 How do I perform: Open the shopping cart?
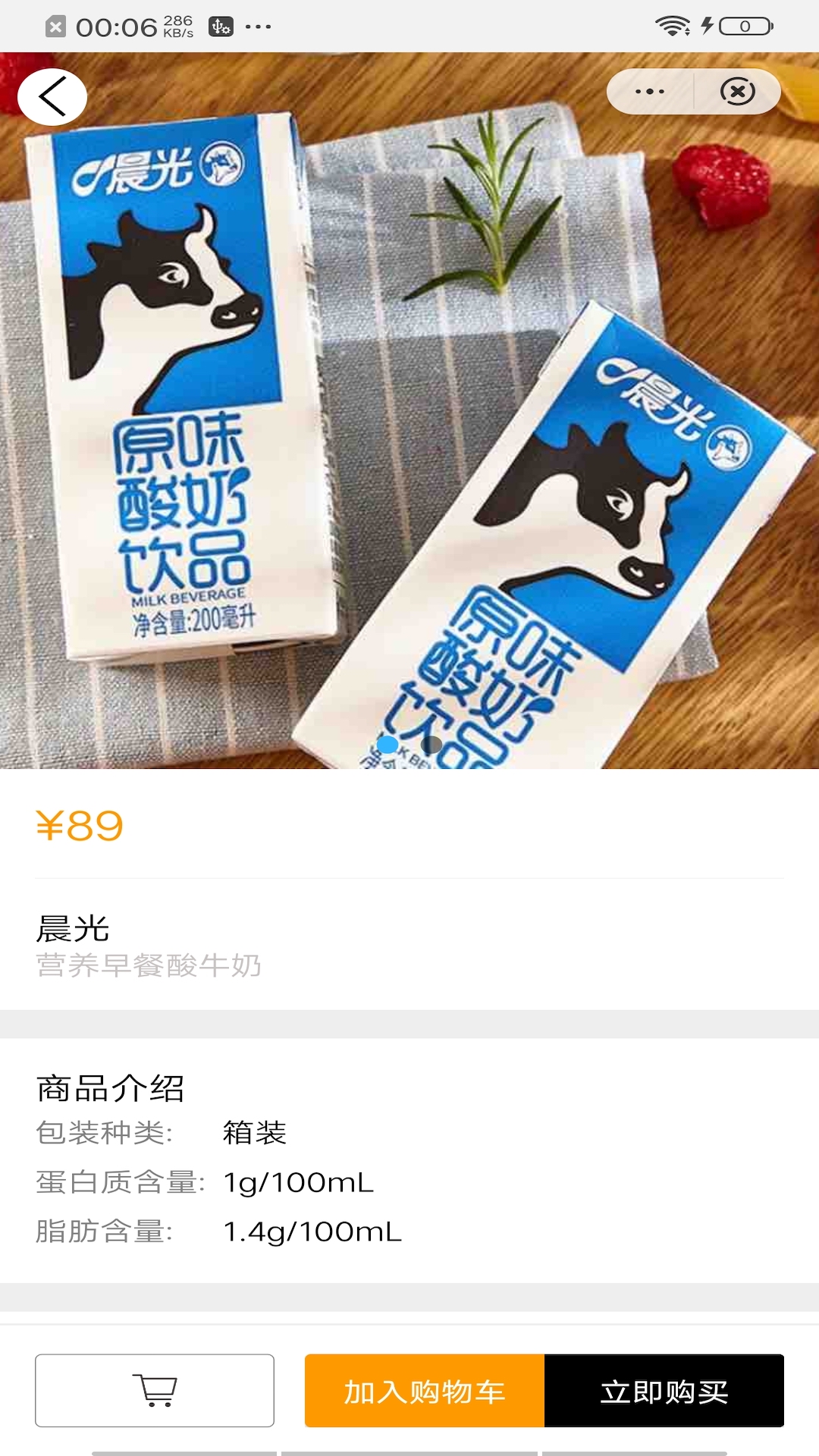pos(155,1390)
